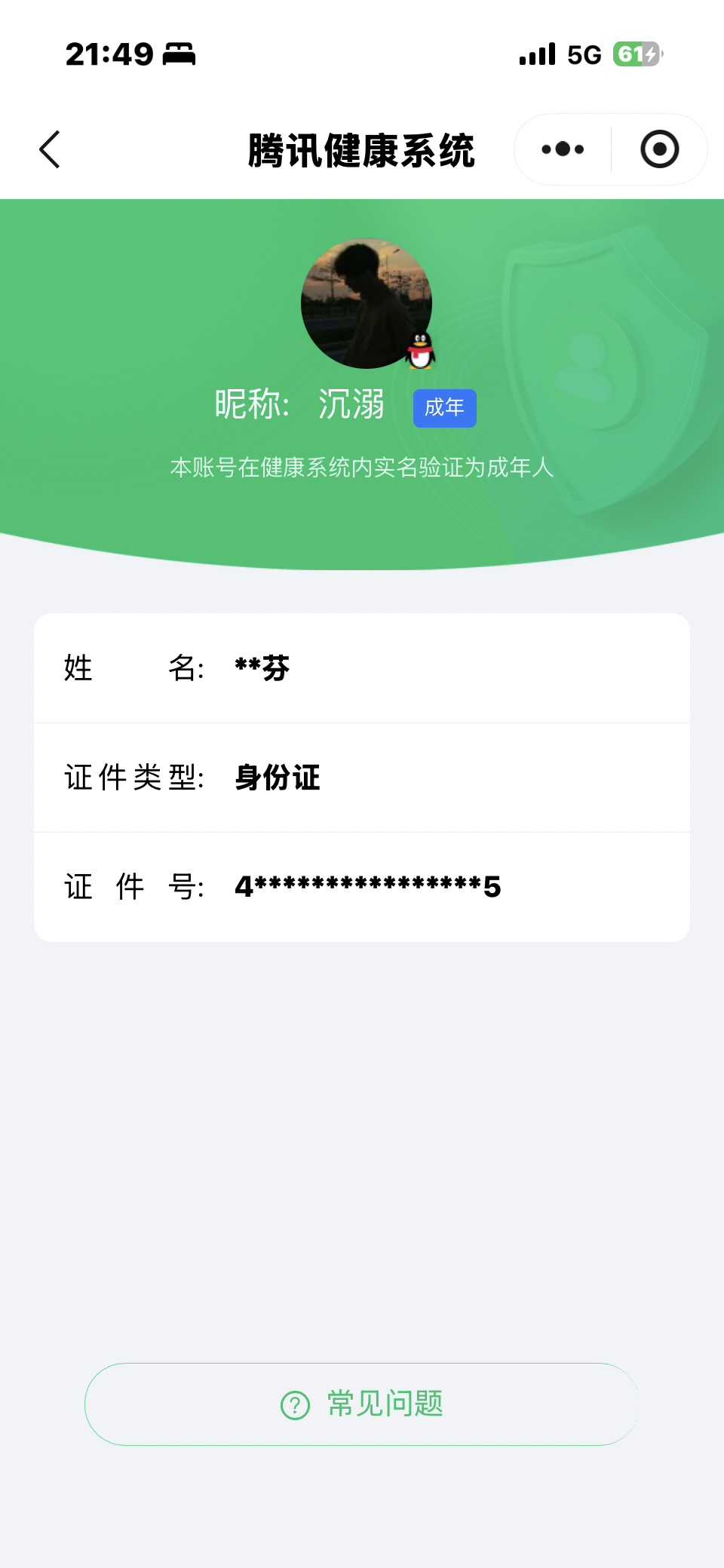Expand the 证件号 masked ID row
Viewport: 724px width, 1568px height.
pyautogui.click(x=362, y=886)
